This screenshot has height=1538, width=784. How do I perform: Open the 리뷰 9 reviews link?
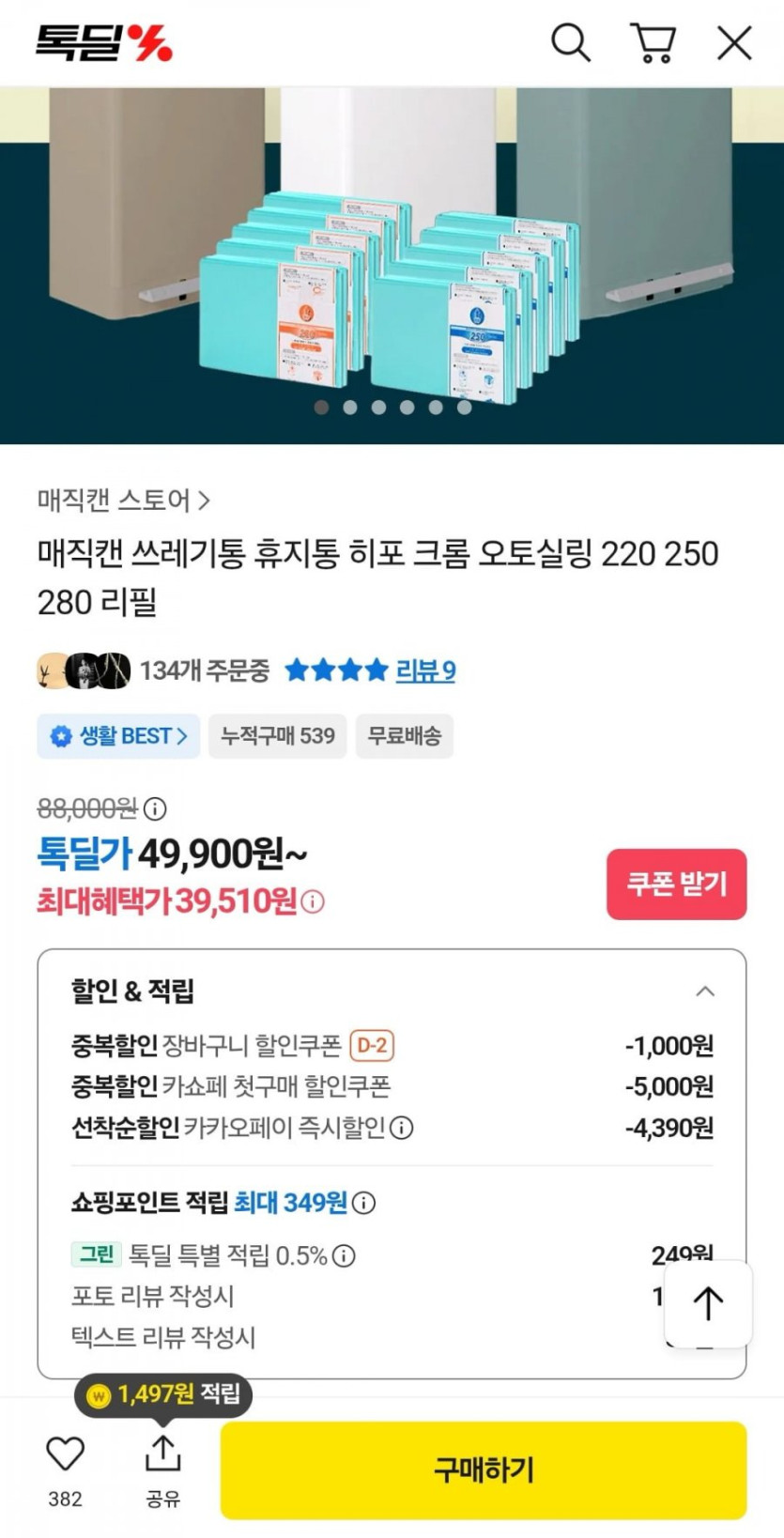(425, 670)
